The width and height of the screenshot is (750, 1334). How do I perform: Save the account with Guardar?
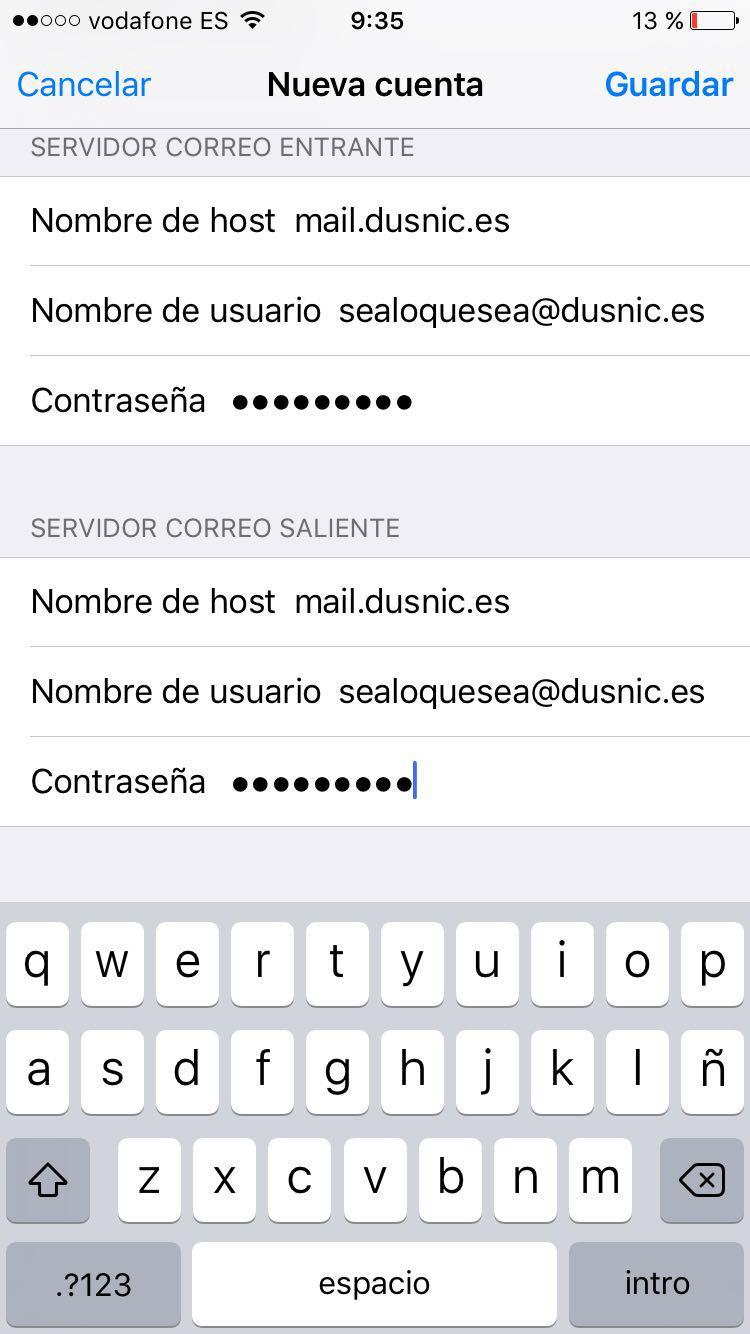coord(669,84)
